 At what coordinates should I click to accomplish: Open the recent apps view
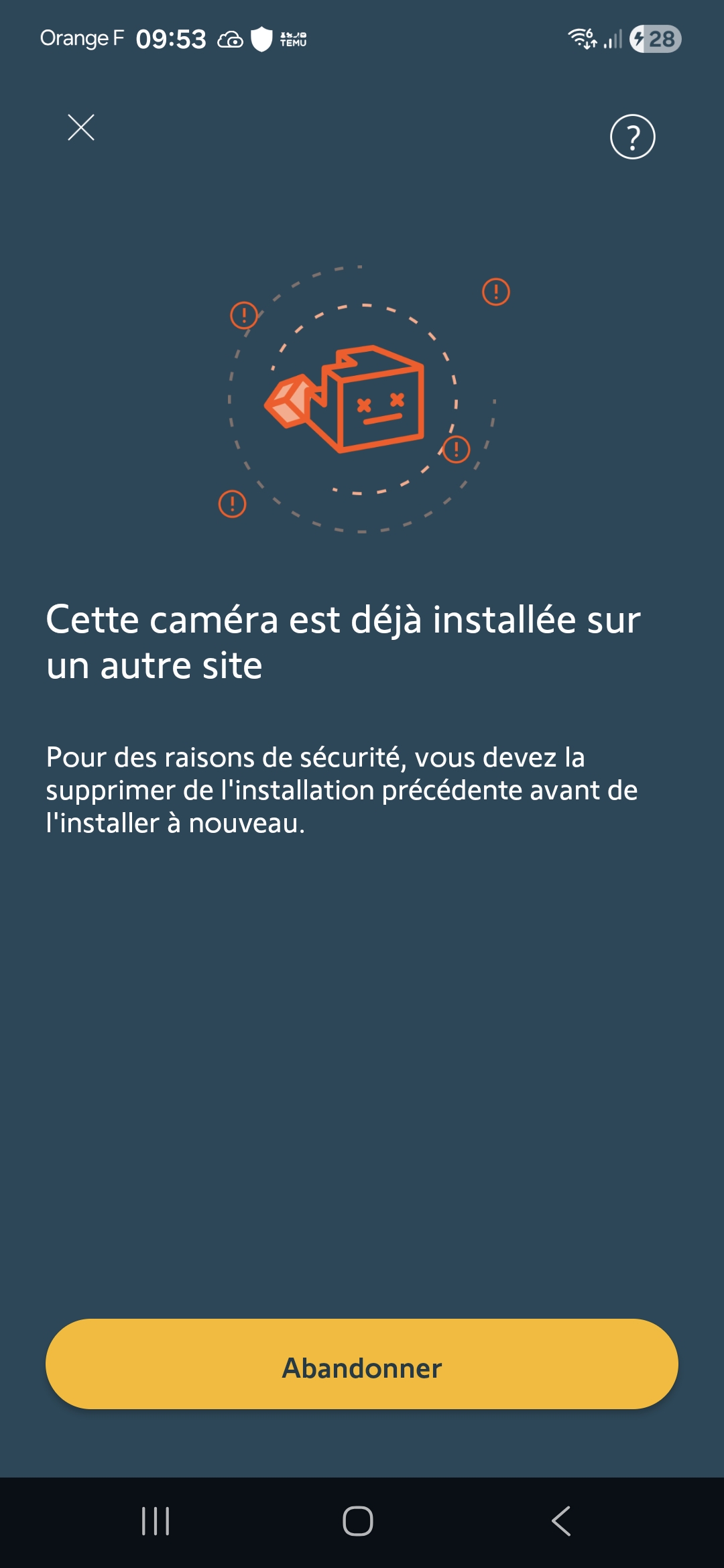pos(156,1521)
